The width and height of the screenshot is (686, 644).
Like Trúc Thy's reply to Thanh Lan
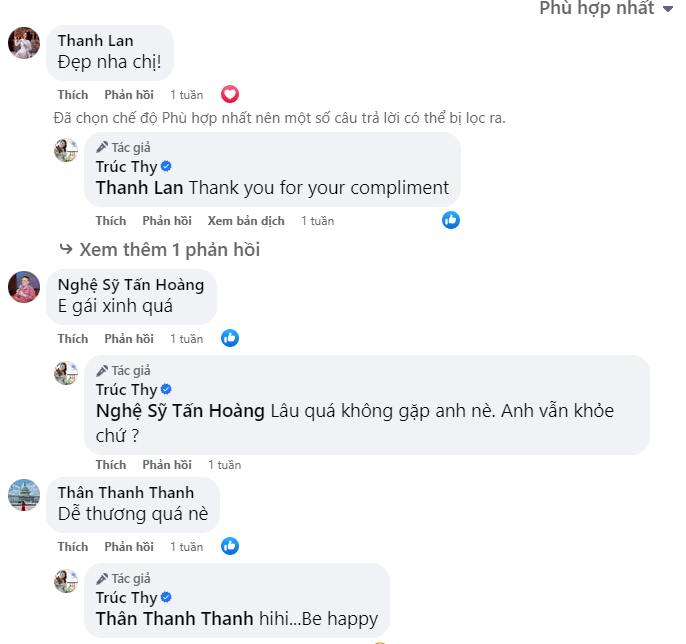111,221
